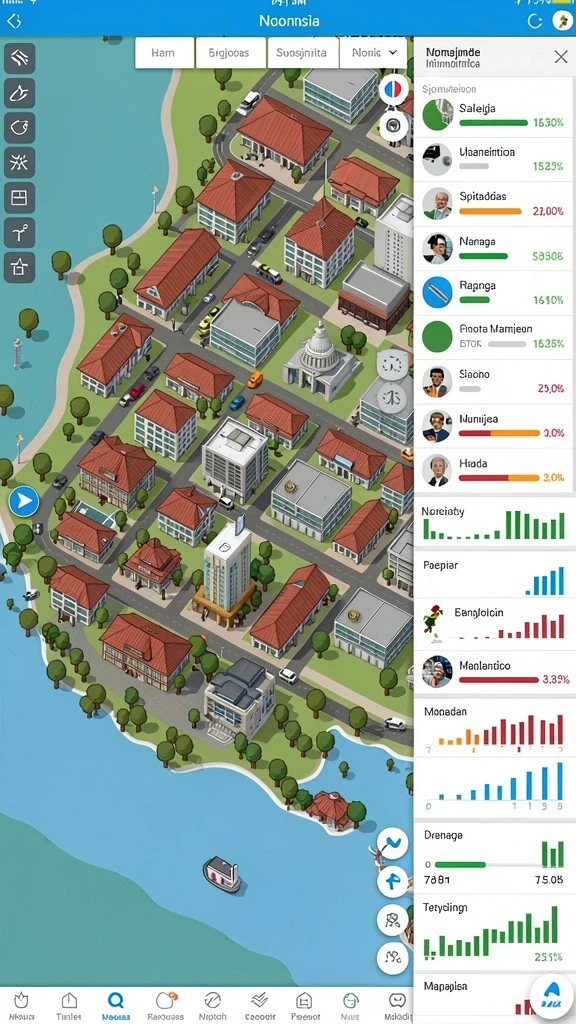Open the Rapnga item
576x1024 pixels.
tap(494, 293)
